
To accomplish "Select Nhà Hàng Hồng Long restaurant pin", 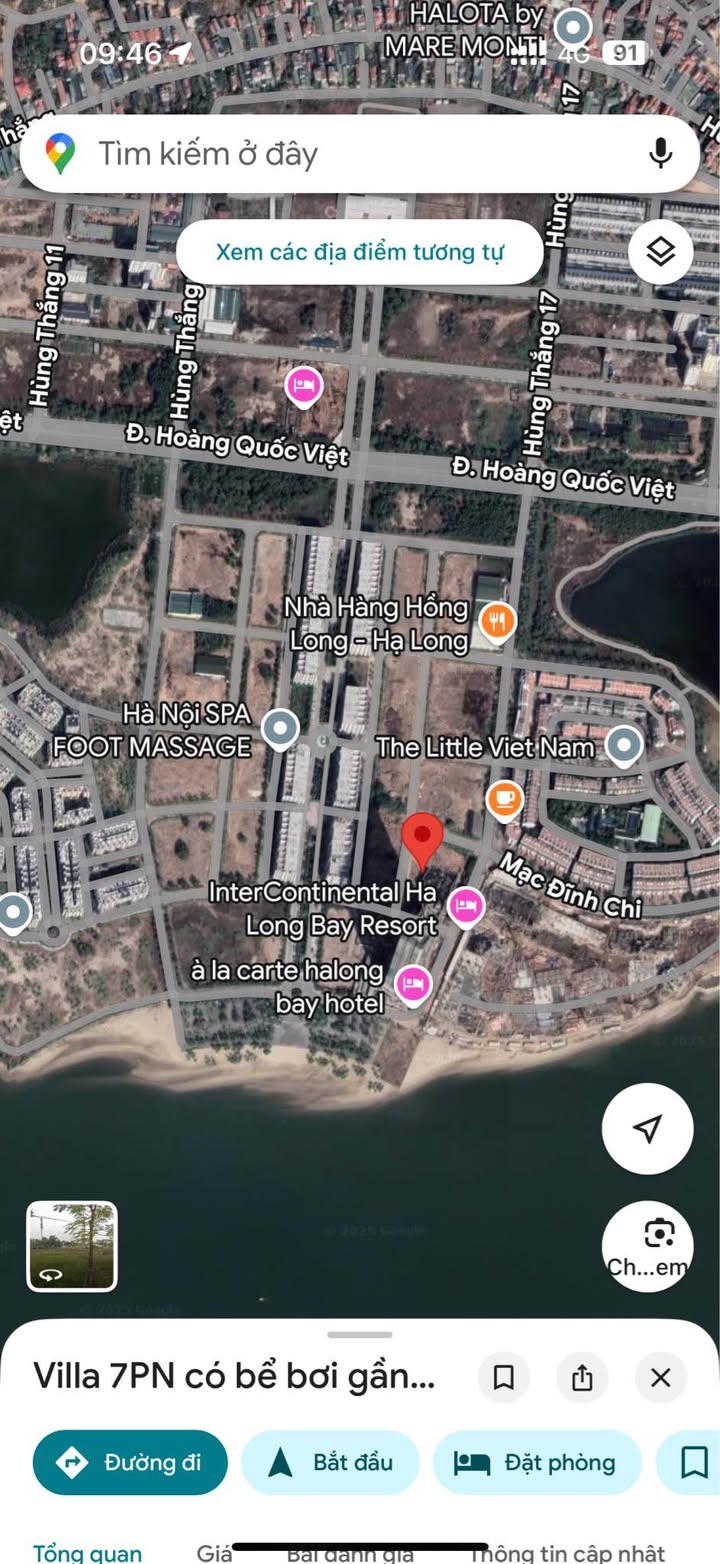I will [x=497, y=621].
